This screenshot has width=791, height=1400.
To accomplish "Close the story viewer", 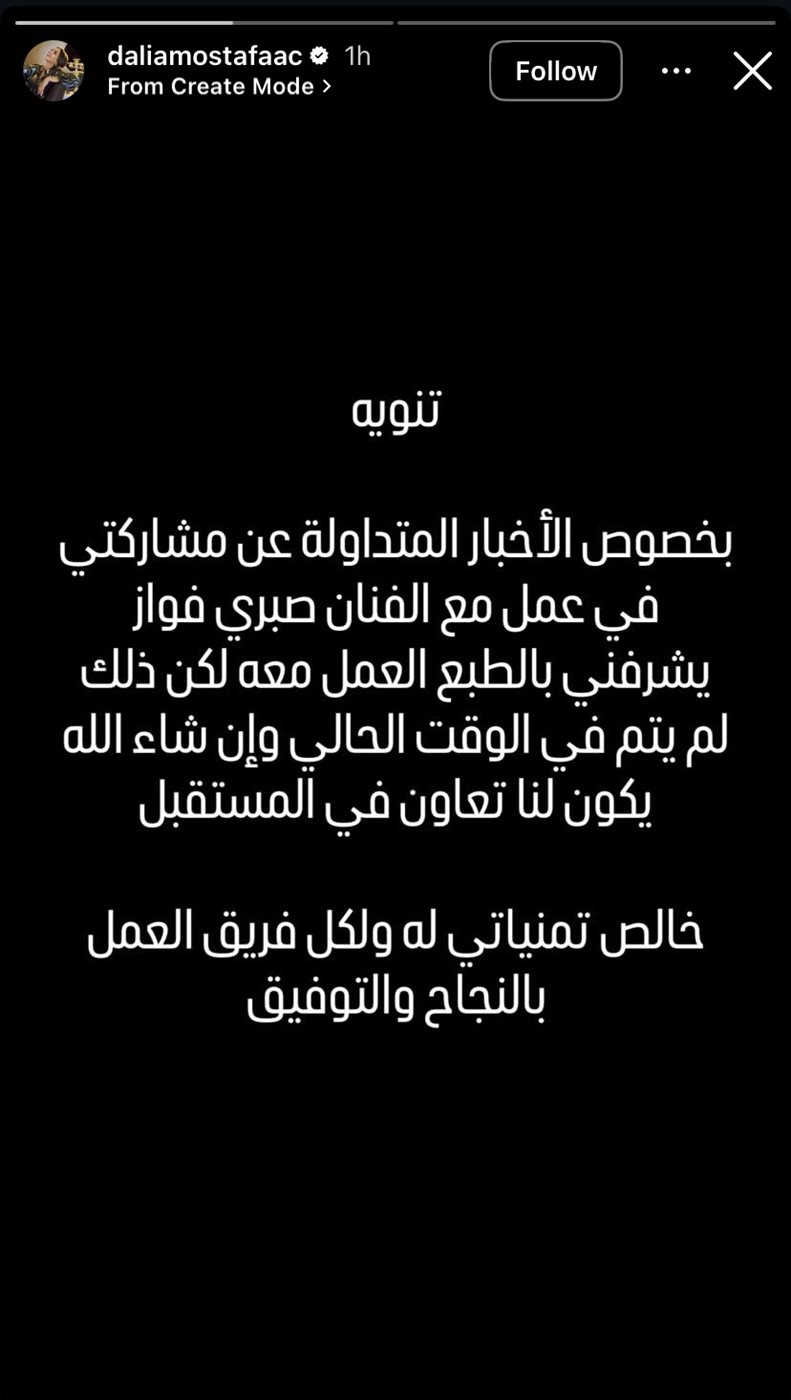I will pos(752,71).
